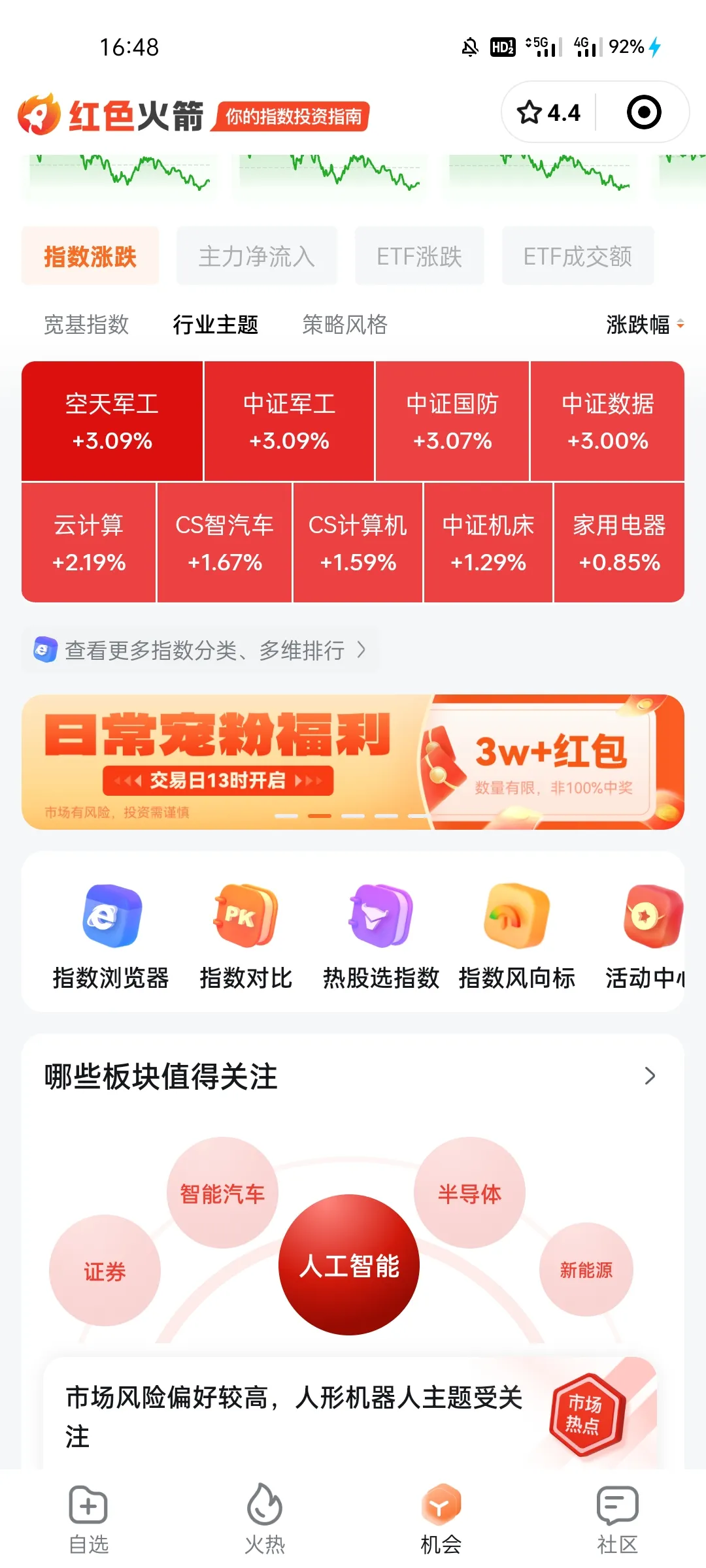Switch to ETF涨跌 tab
This screenshot has width=706, height=1568.
[419, 256]
